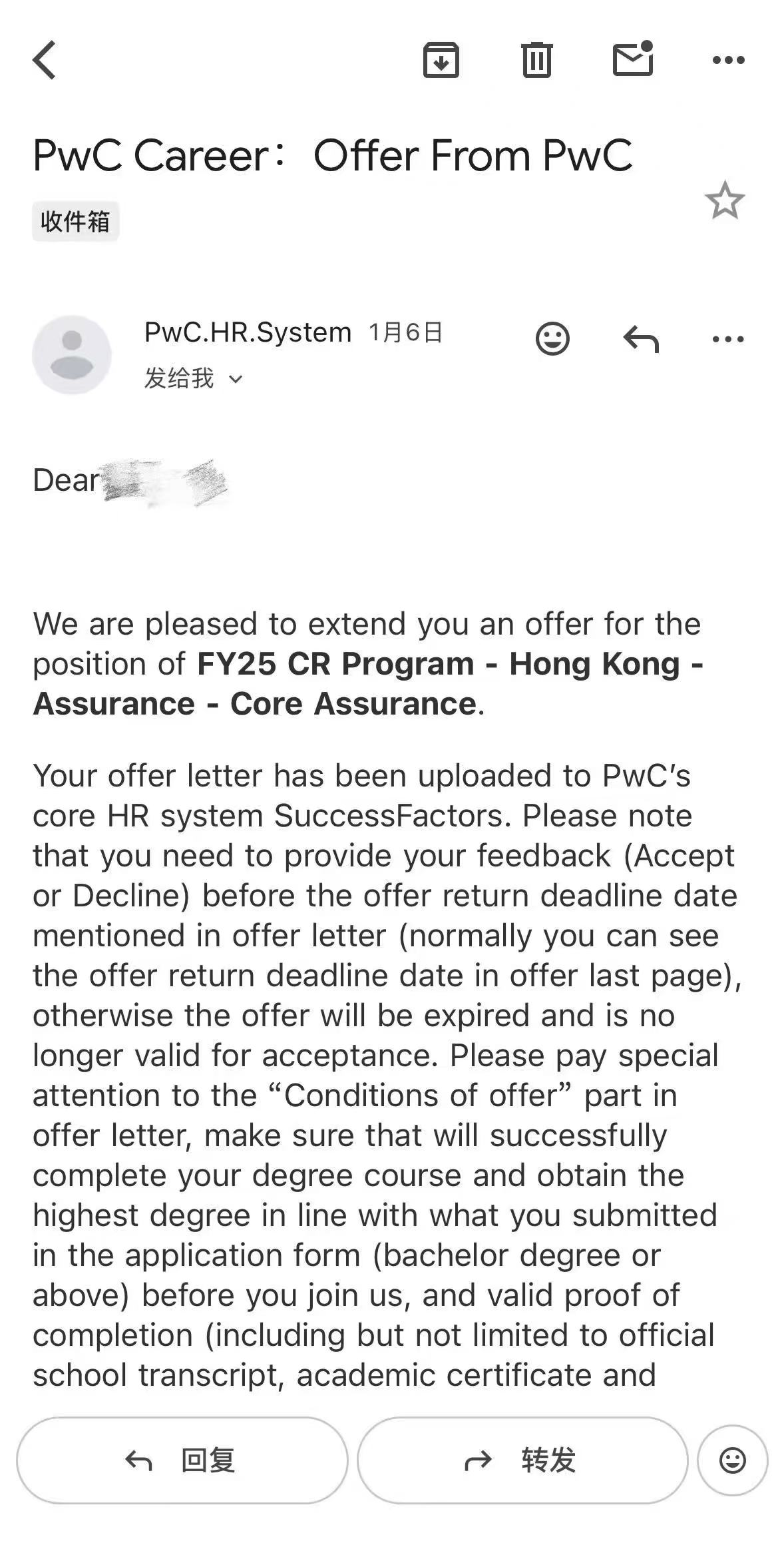Open emoji reactions next to 转发
The width and height of the screenshot is (784, 1559).
coord(732,1460)
